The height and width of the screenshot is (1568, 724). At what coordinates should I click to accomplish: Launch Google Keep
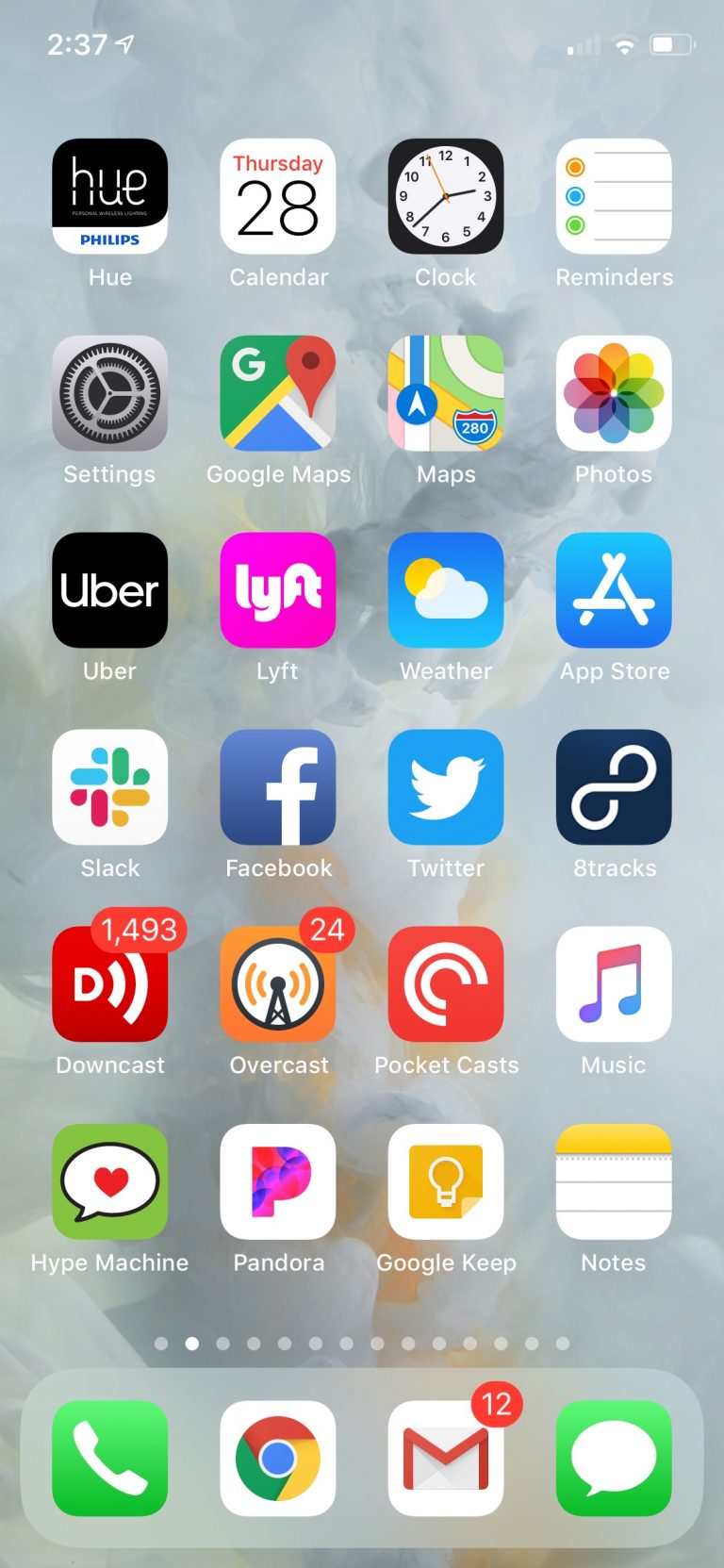tap(446, 1181)
